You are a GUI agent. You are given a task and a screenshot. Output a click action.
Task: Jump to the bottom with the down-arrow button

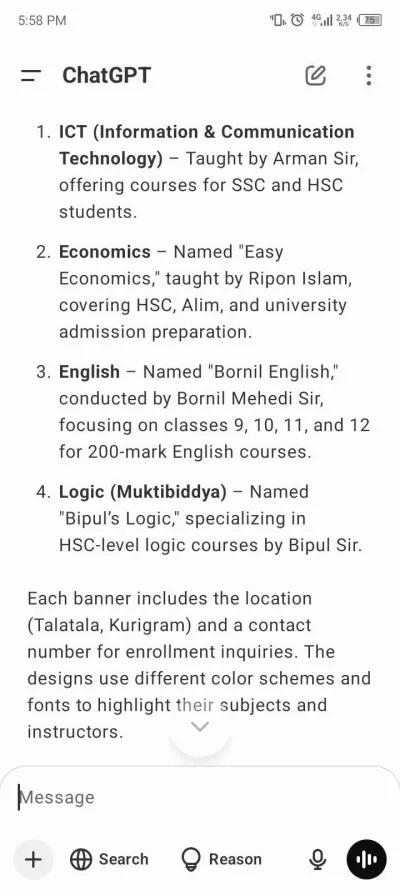coord(200,727)
